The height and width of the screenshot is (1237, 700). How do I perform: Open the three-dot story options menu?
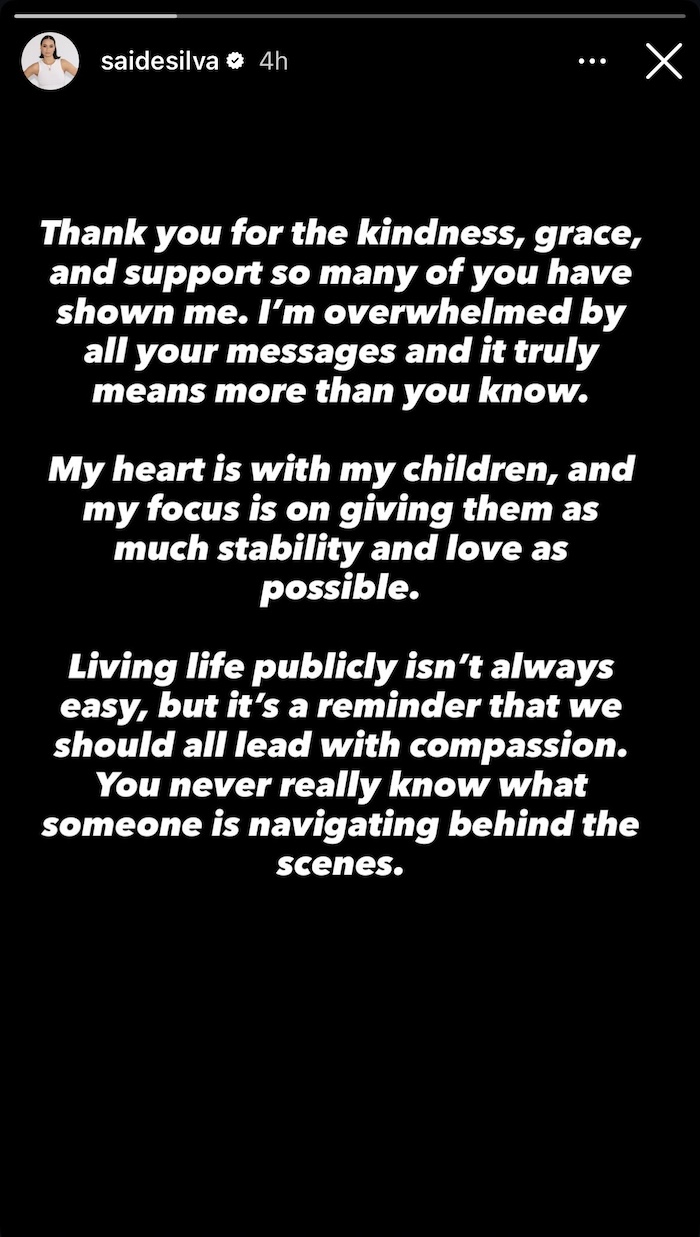[592, 61]
